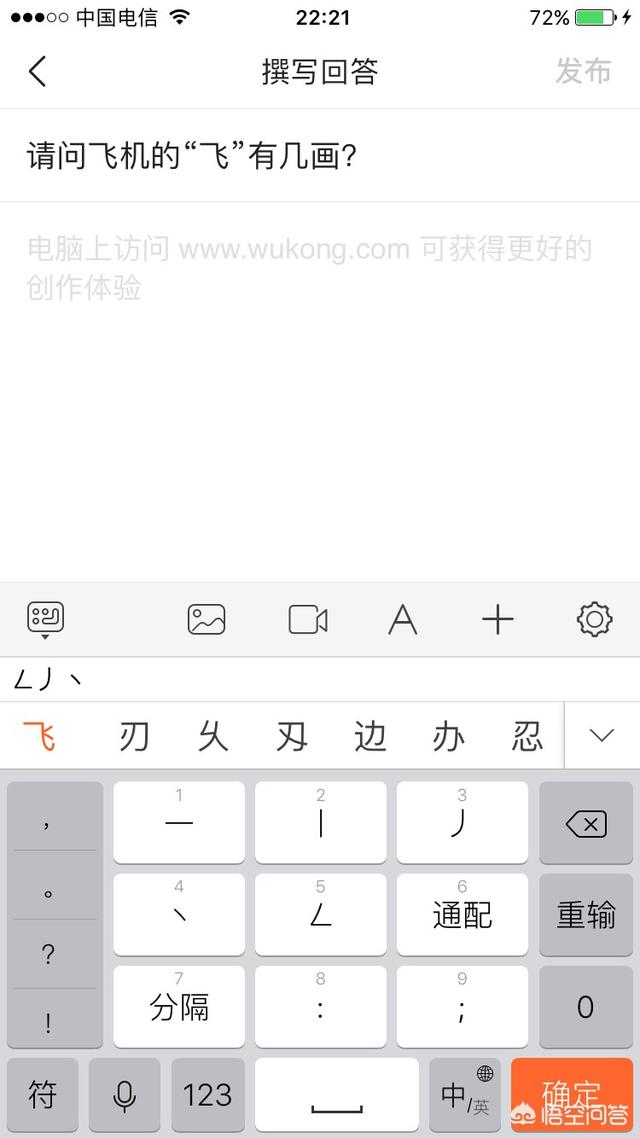
Task: Focus the answer text area
Action: click(x=320, y=392)
